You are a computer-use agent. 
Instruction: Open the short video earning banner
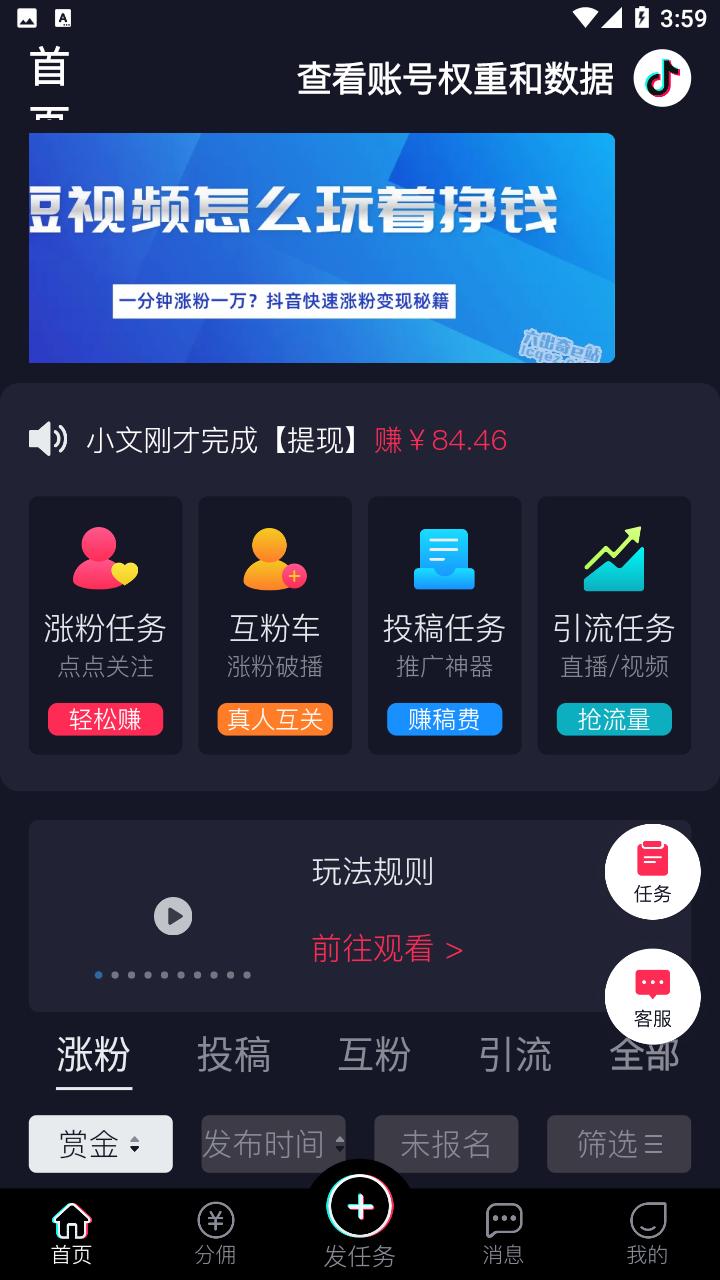pos(321,247)
